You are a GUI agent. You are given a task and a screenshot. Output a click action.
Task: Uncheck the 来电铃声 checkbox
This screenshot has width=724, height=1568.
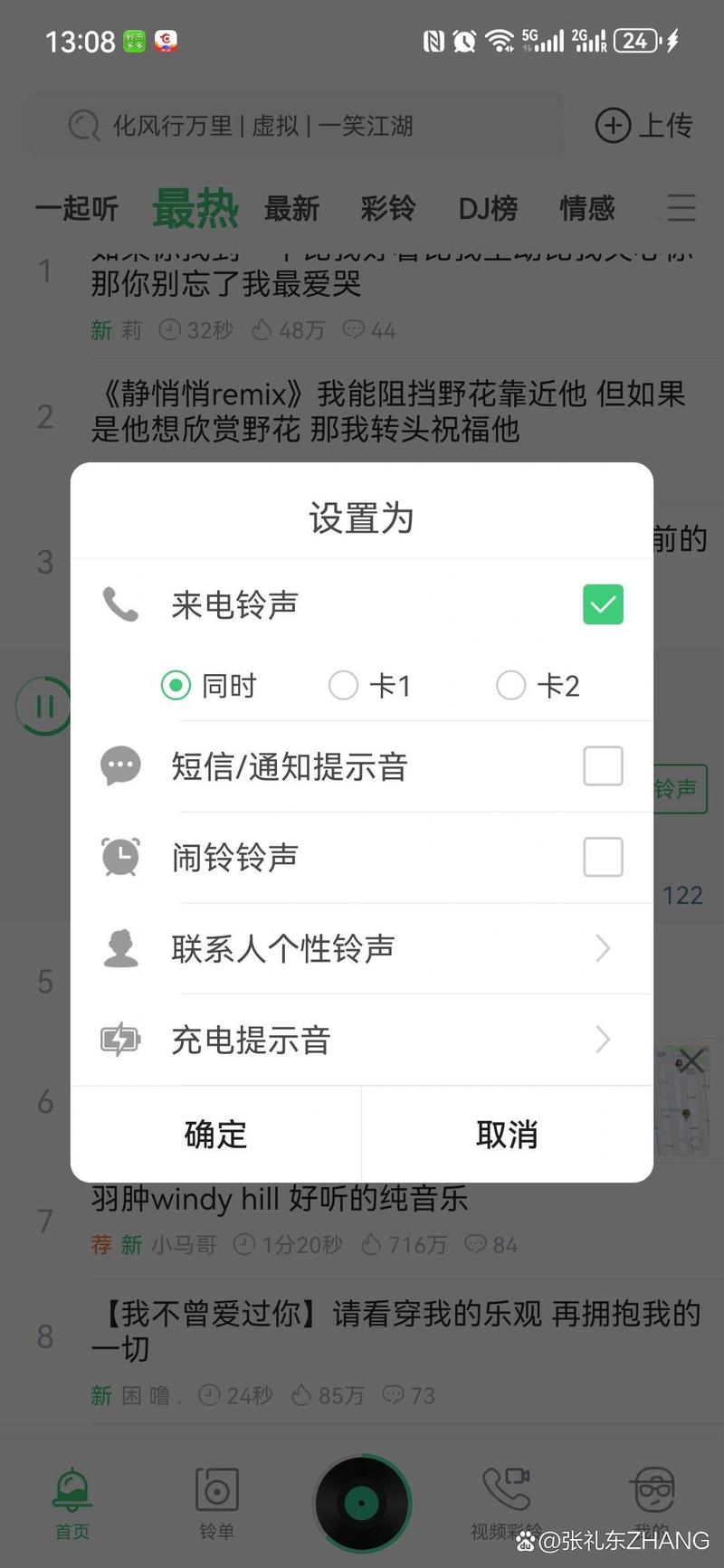603,604
